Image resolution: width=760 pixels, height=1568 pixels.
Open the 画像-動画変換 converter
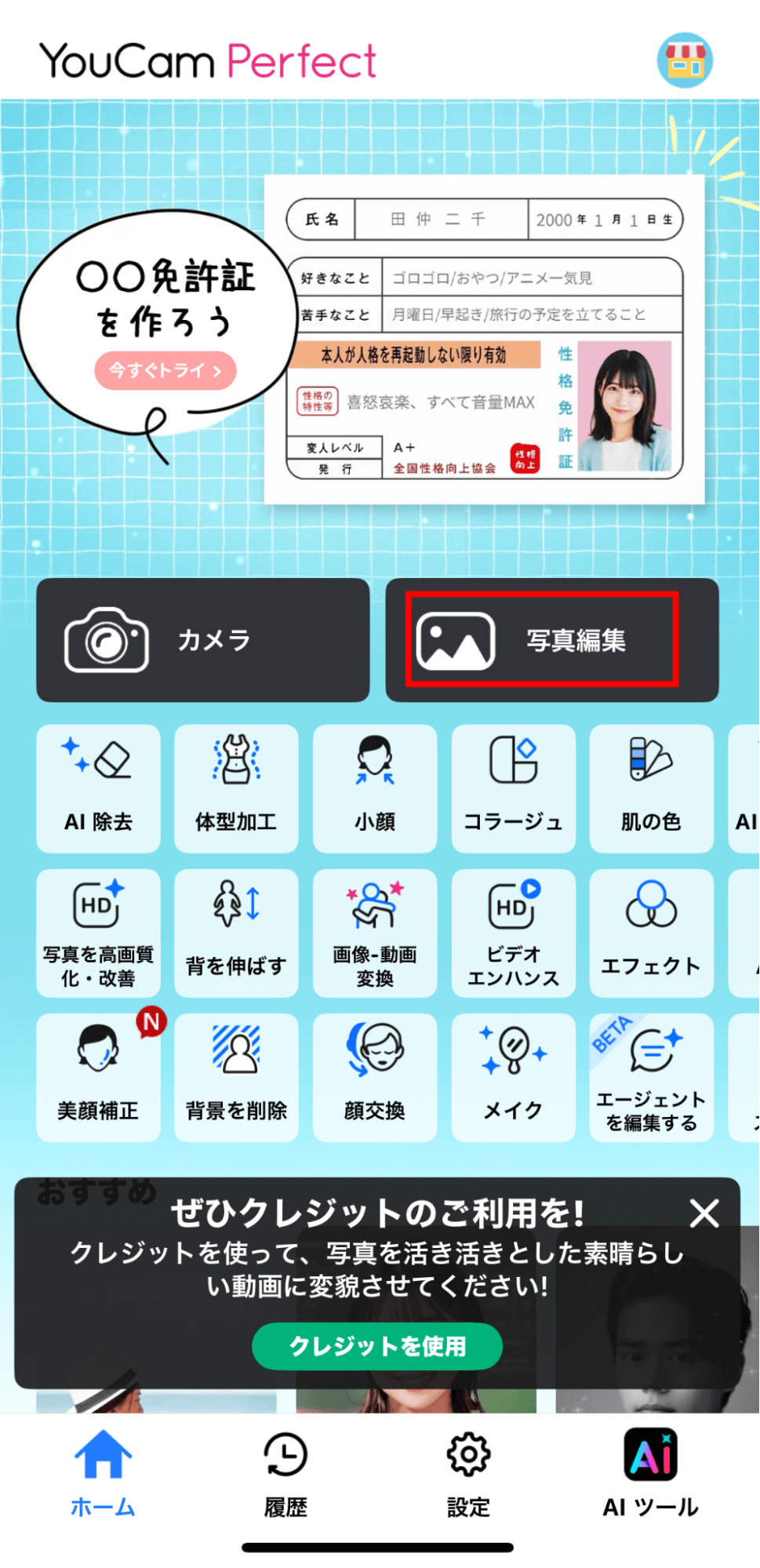point(374,933)
